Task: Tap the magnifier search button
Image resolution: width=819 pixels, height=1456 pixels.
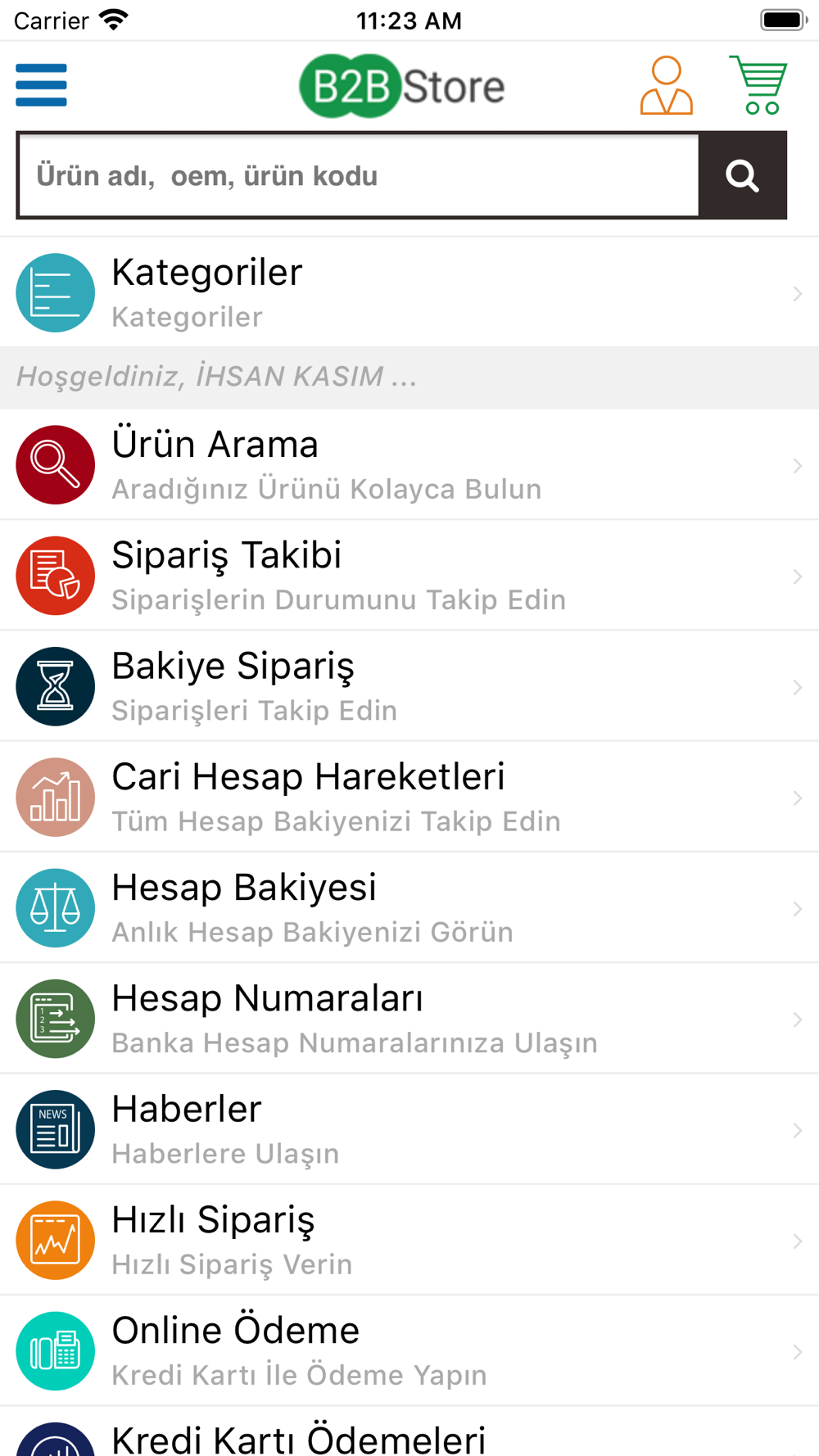Action: (x=743, y=175)
